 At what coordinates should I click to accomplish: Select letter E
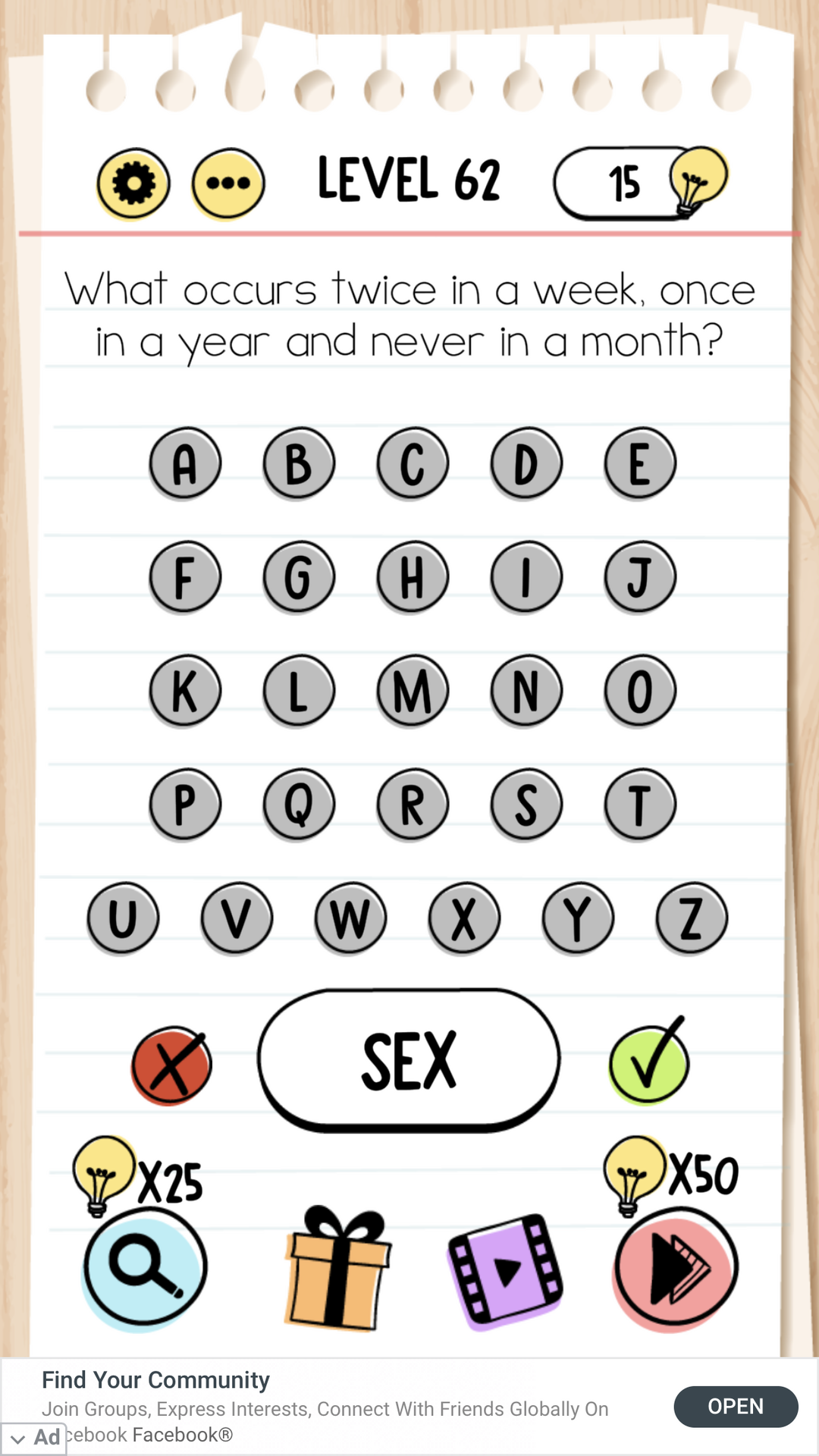(640, 463)
